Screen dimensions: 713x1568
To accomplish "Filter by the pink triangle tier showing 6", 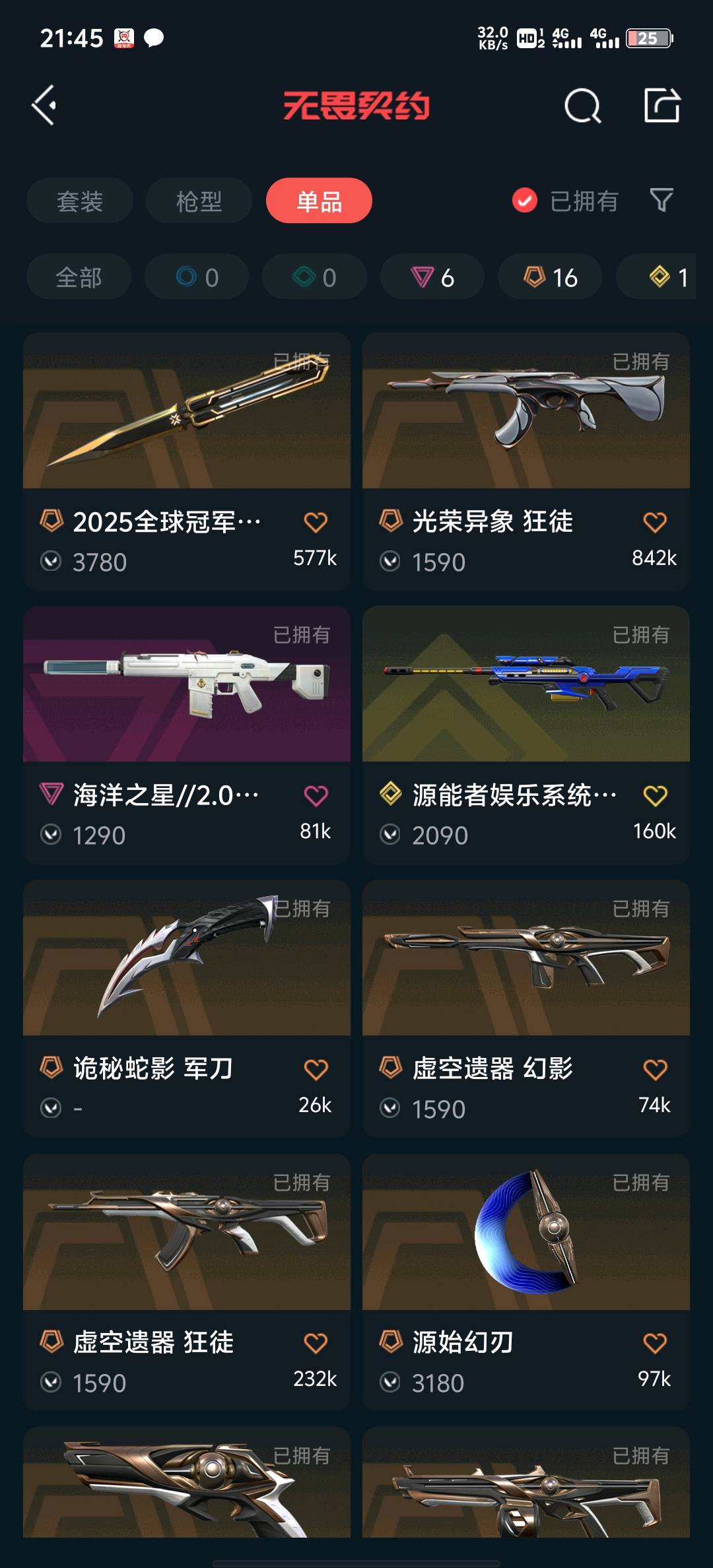I will (x=432, y=277).
